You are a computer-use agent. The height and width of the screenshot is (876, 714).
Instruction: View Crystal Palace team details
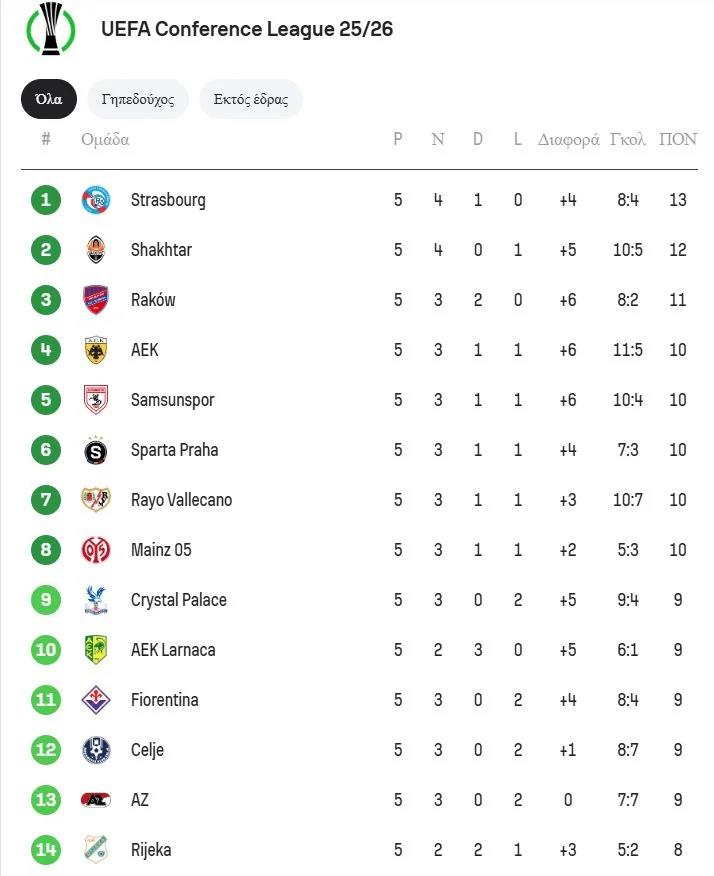point(178,600)
